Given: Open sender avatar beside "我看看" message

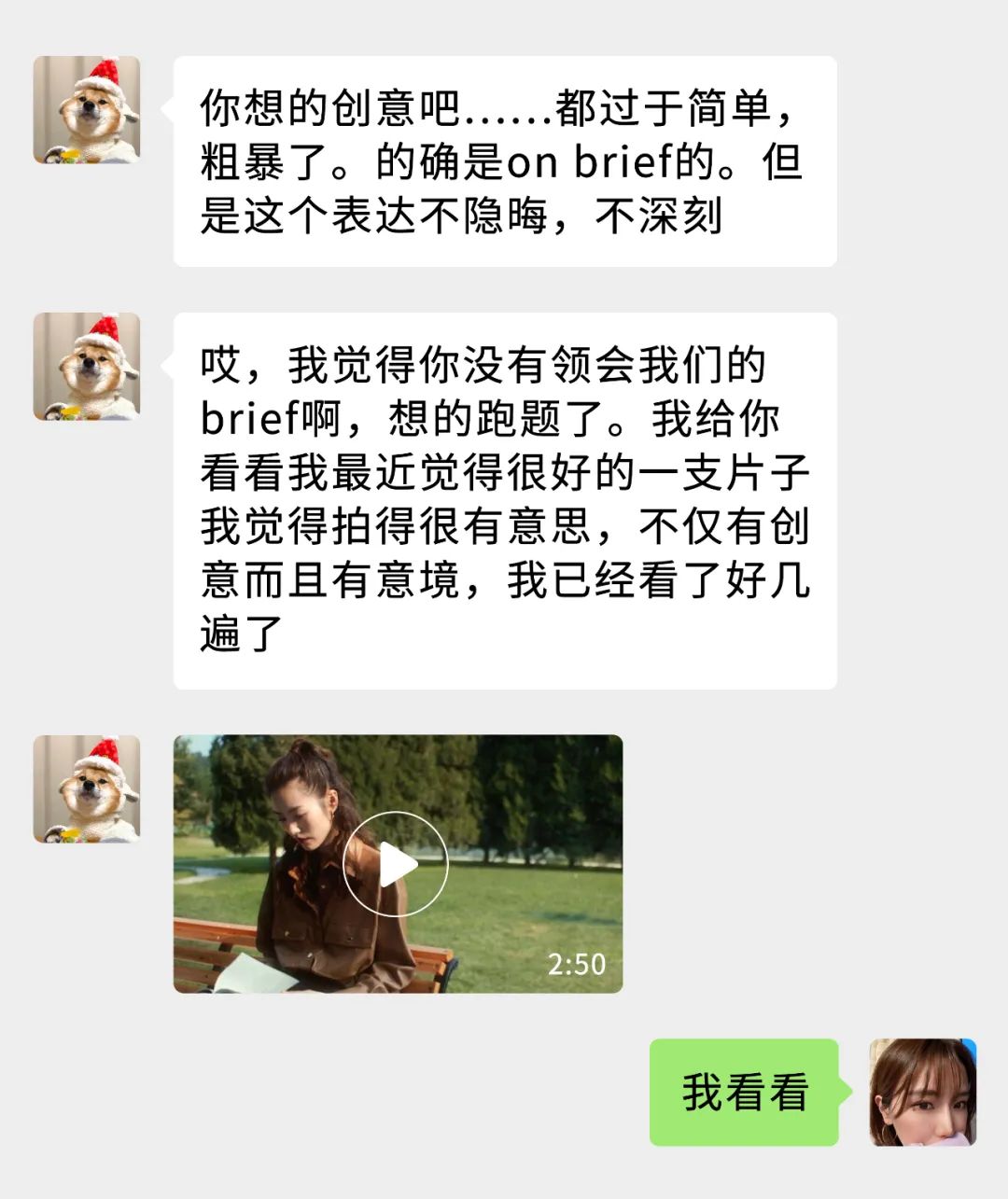Looking at the screenshot, I should click(x=922, y=1092).
